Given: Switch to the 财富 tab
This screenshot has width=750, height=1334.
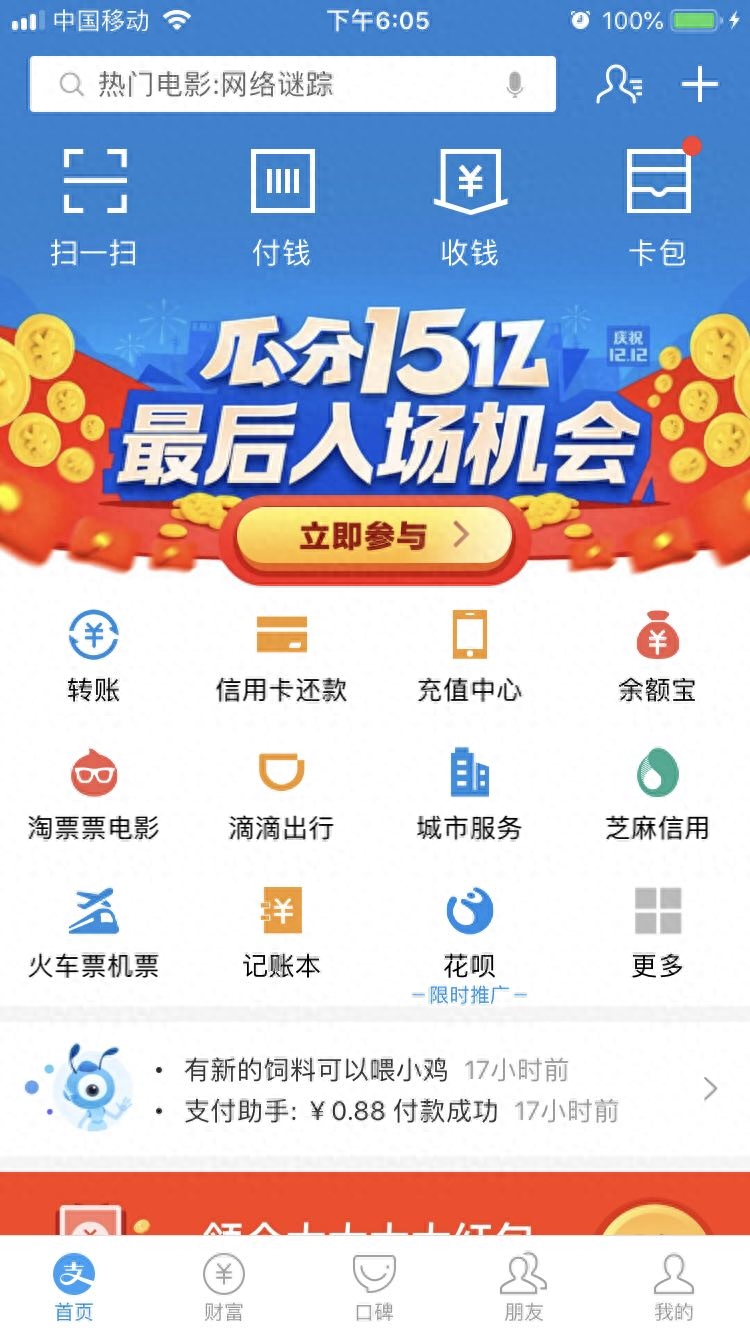Looking at the screenshot, I should coord(224,1288).
